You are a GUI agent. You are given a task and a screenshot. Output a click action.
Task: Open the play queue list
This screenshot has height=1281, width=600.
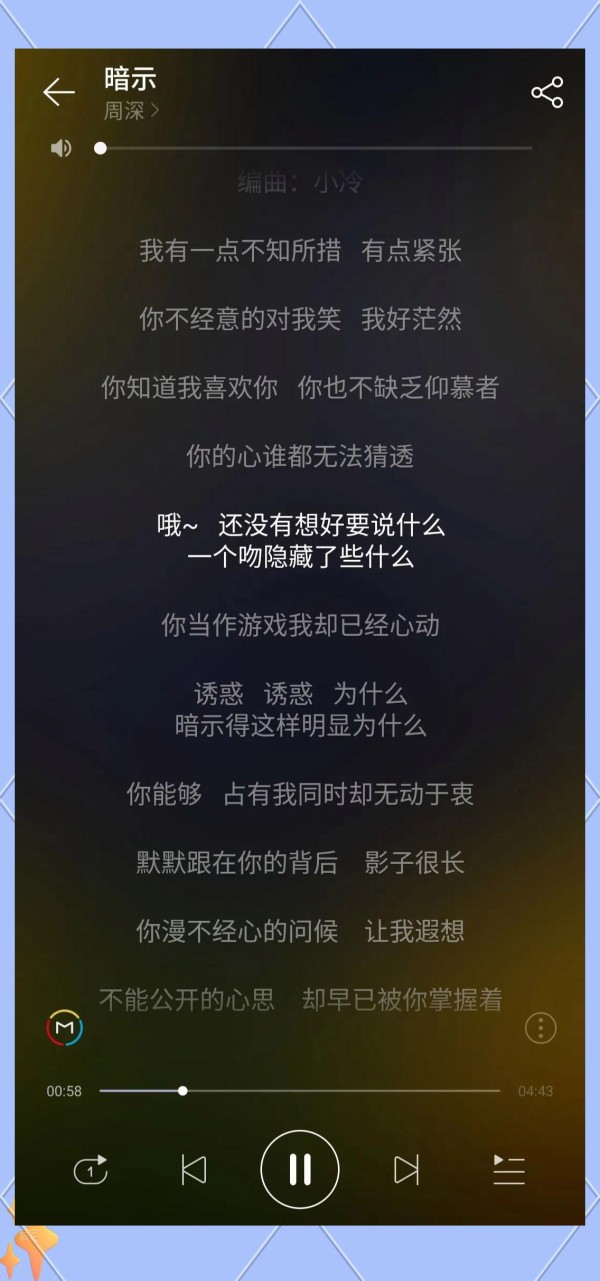[509, 1169]
